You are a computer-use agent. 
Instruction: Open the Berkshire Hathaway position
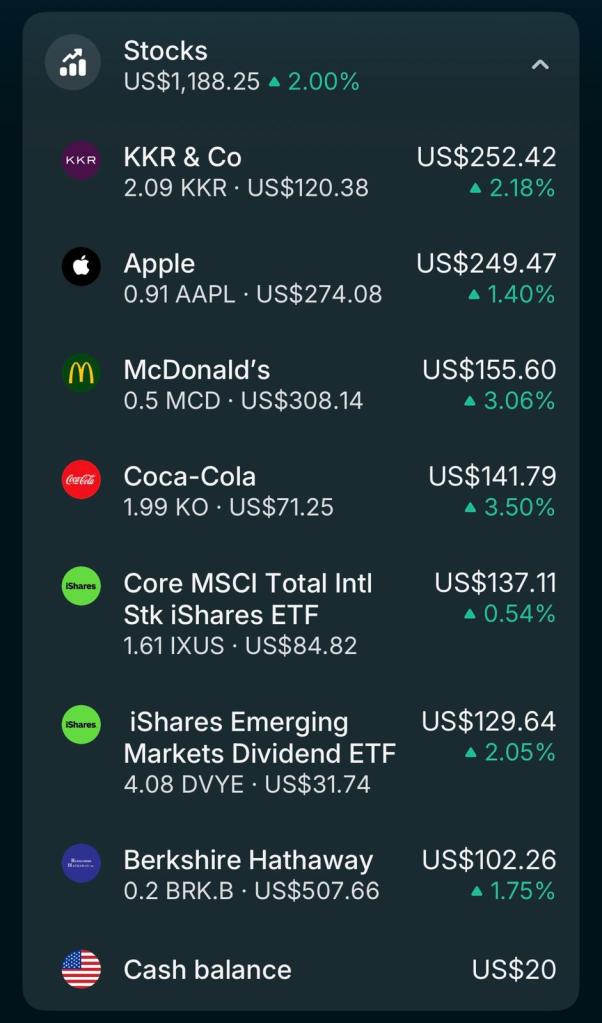pyautogui.click(x=300, y=875)
